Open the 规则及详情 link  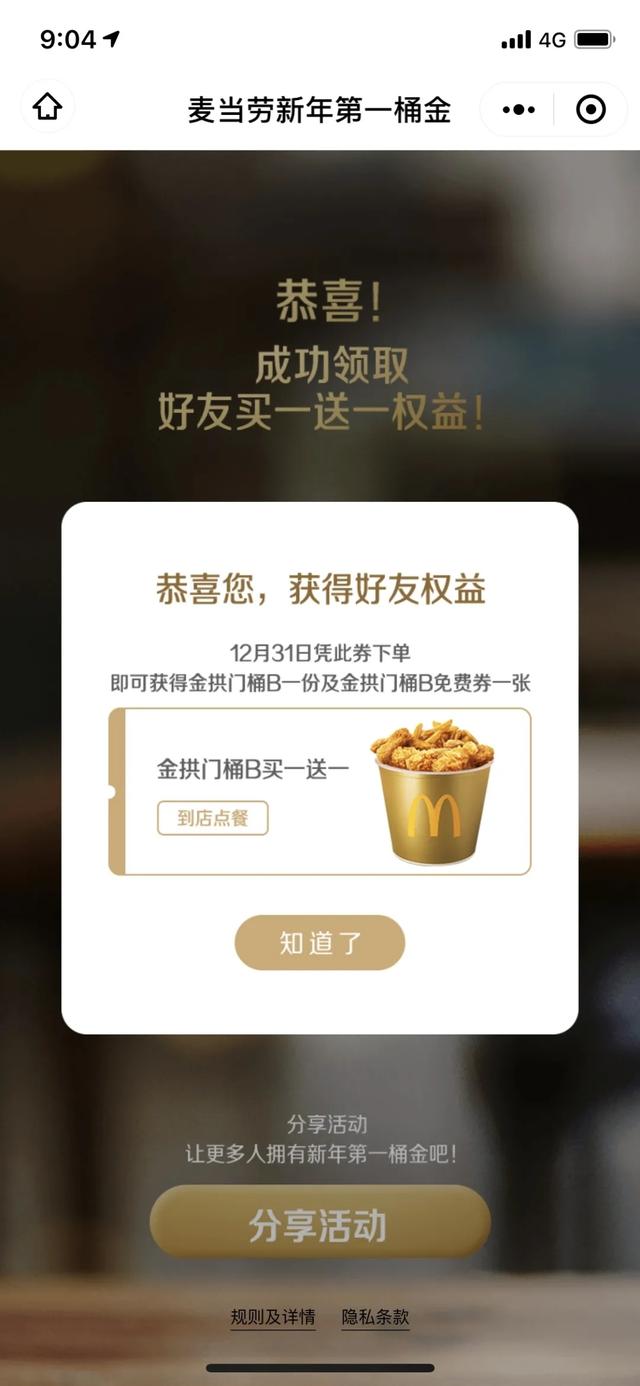coord(273,1317)
